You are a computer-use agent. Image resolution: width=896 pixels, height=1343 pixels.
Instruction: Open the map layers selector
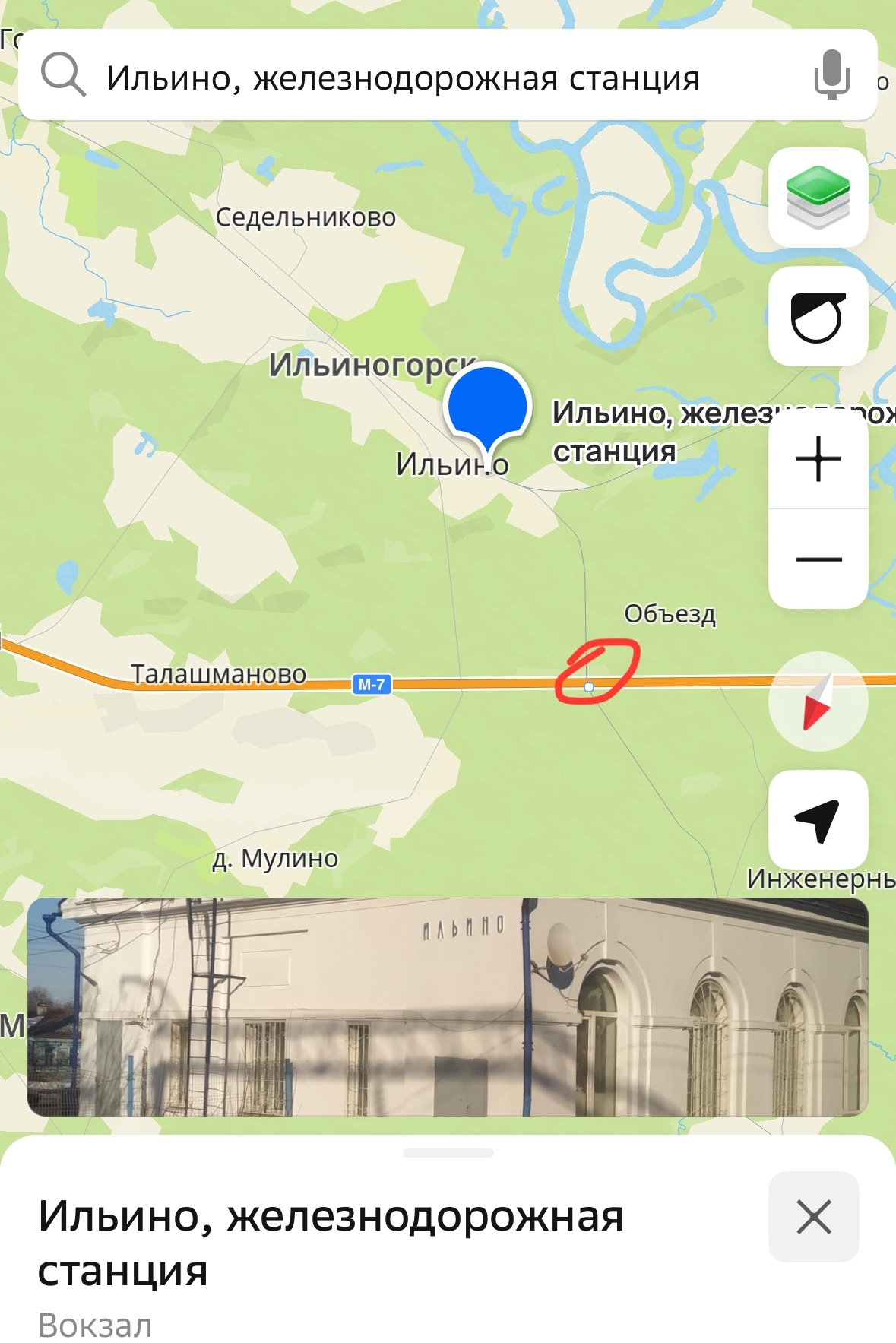pyautogui.click(x=818, y=198)
